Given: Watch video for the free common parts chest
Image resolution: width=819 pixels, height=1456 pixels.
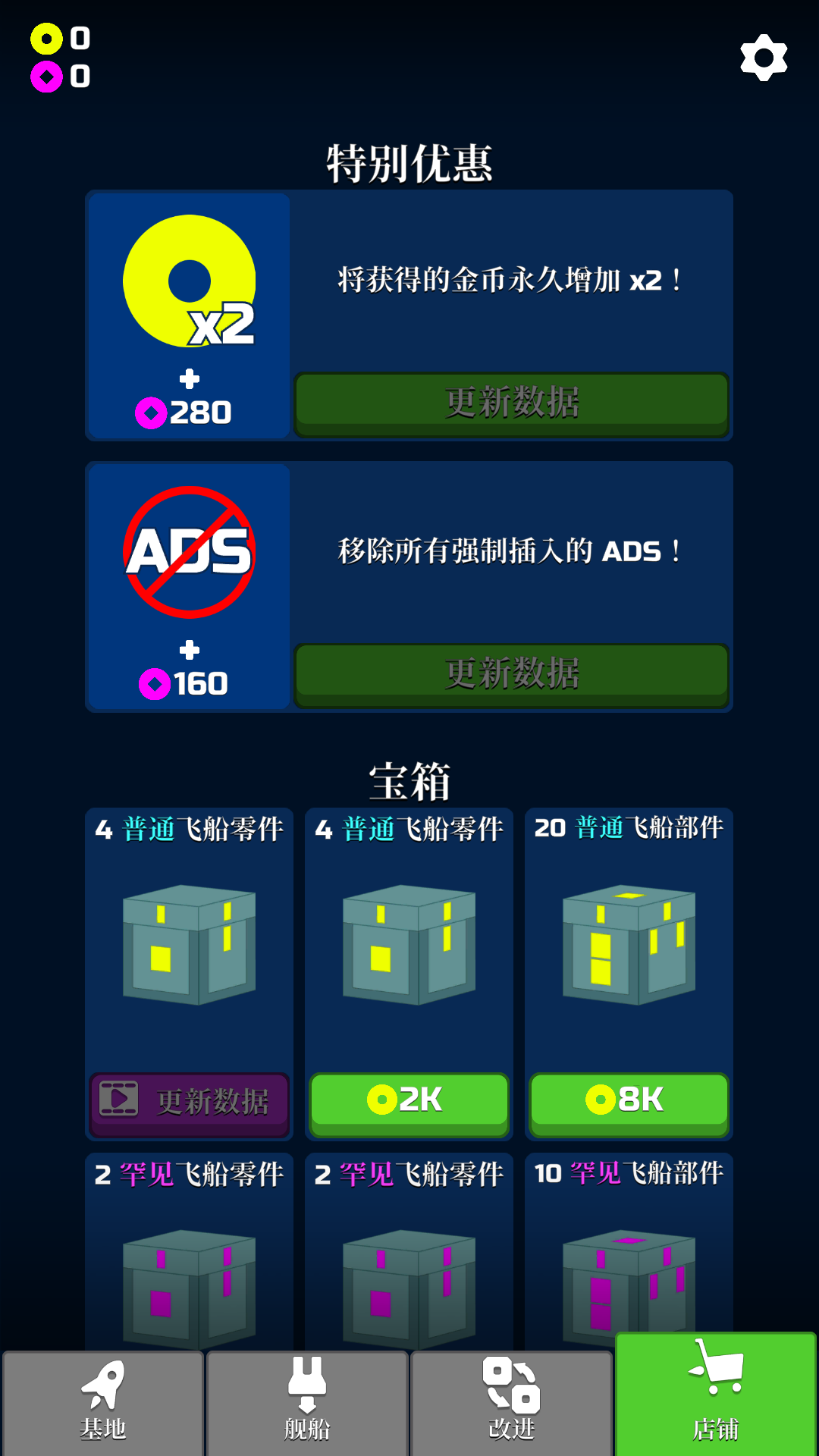Looking at the screenshot, I should [190, 1103].
